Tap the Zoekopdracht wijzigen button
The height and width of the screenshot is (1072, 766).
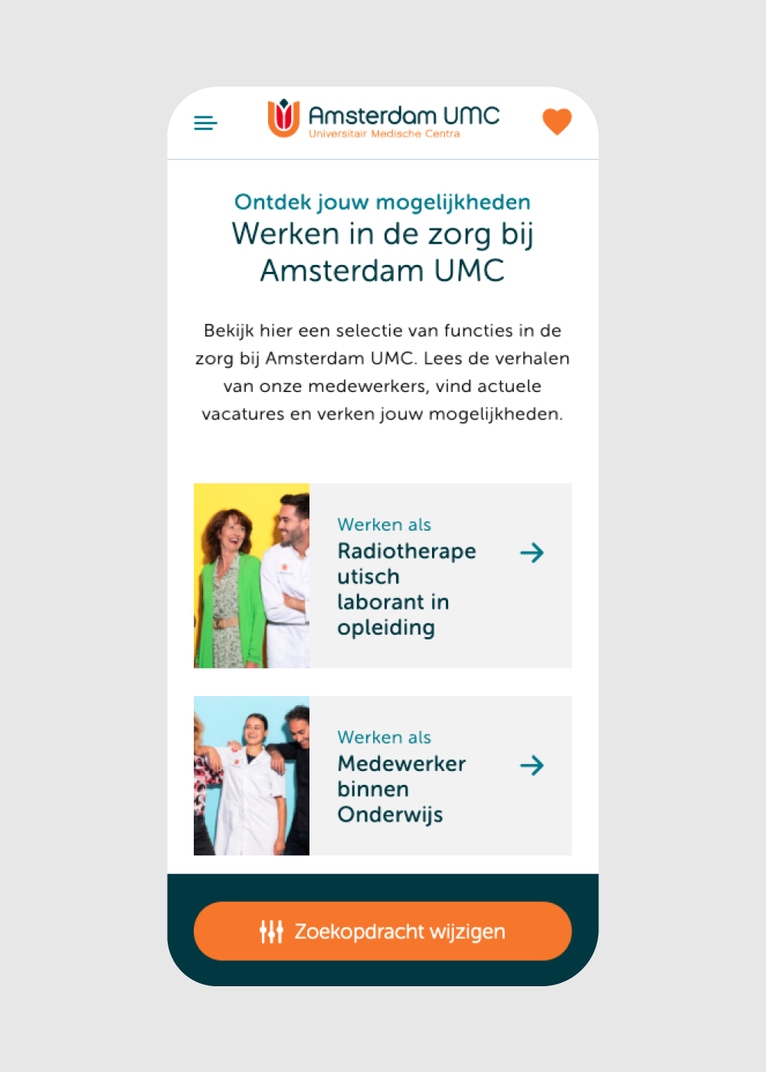(382, 931)
